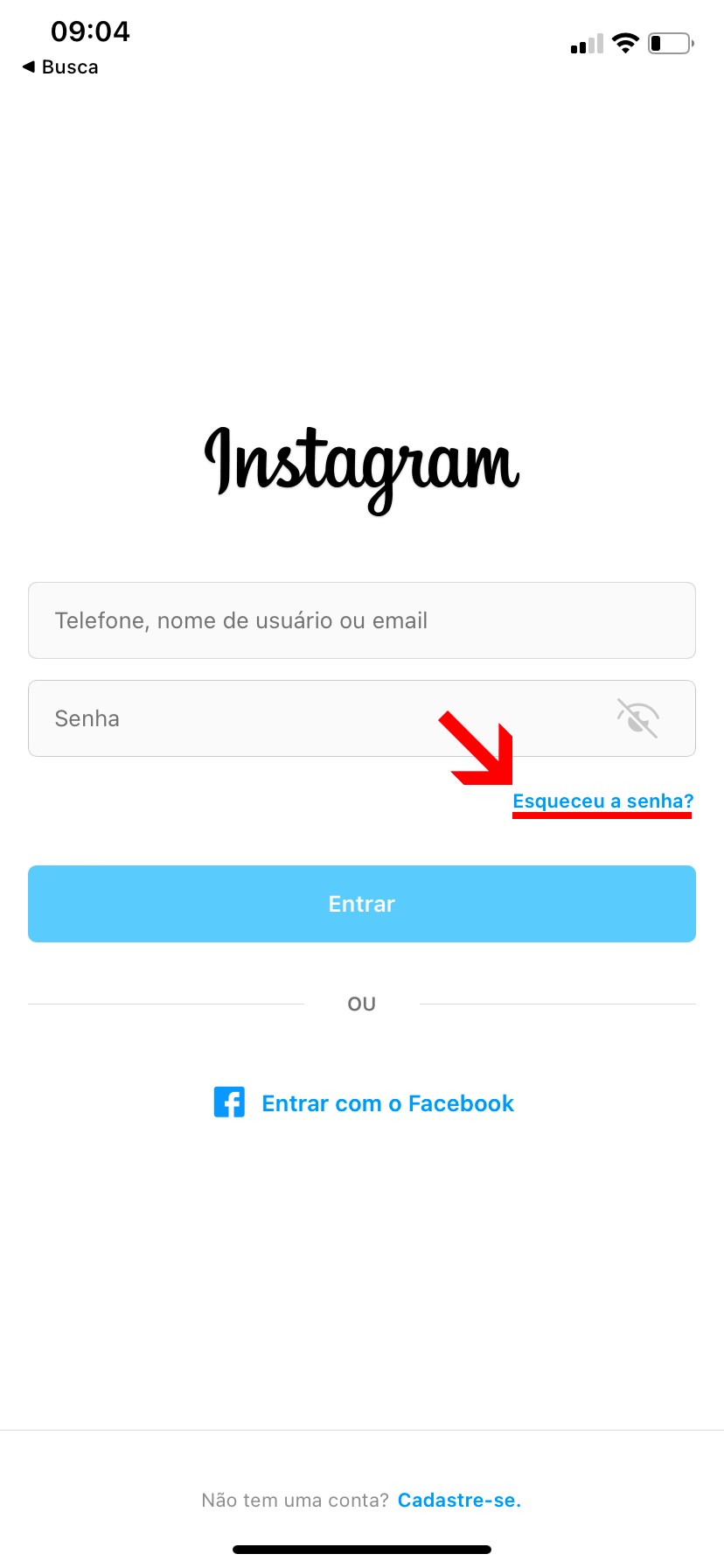
Task: Tap the phone, username or email field
Action: 361,620
